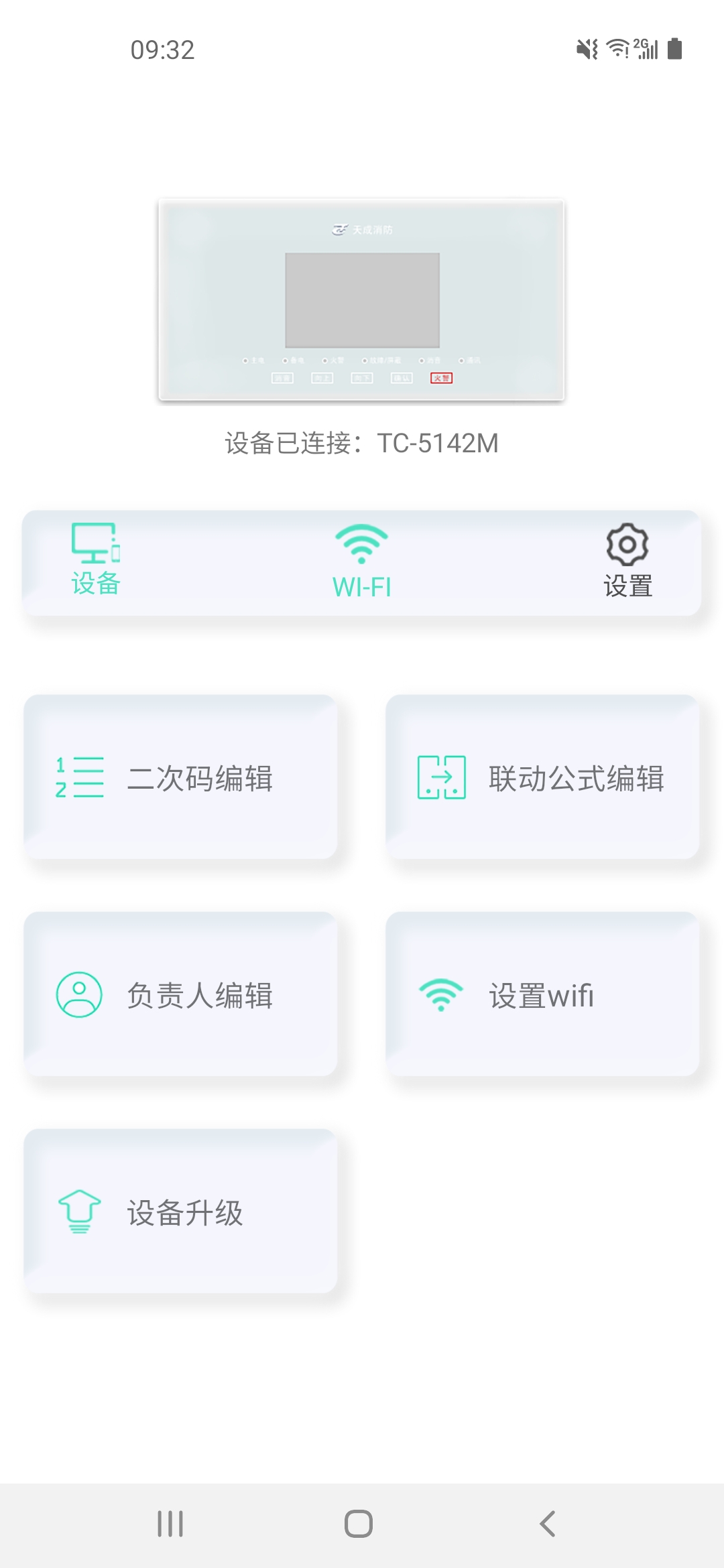Switch to the 设备 tab
This screenshot has width=724, height=1568.
pyautogui.click(x=94, y=563)
